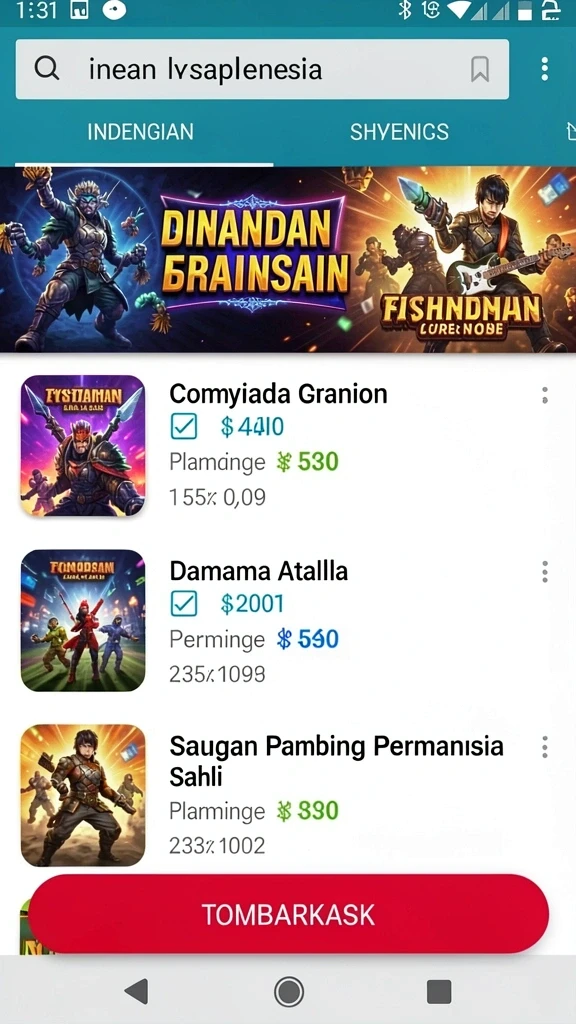Switch to the SHYENICS tab
The image size is (576, 1024).
pyautogui.click(x=399, y=132)
